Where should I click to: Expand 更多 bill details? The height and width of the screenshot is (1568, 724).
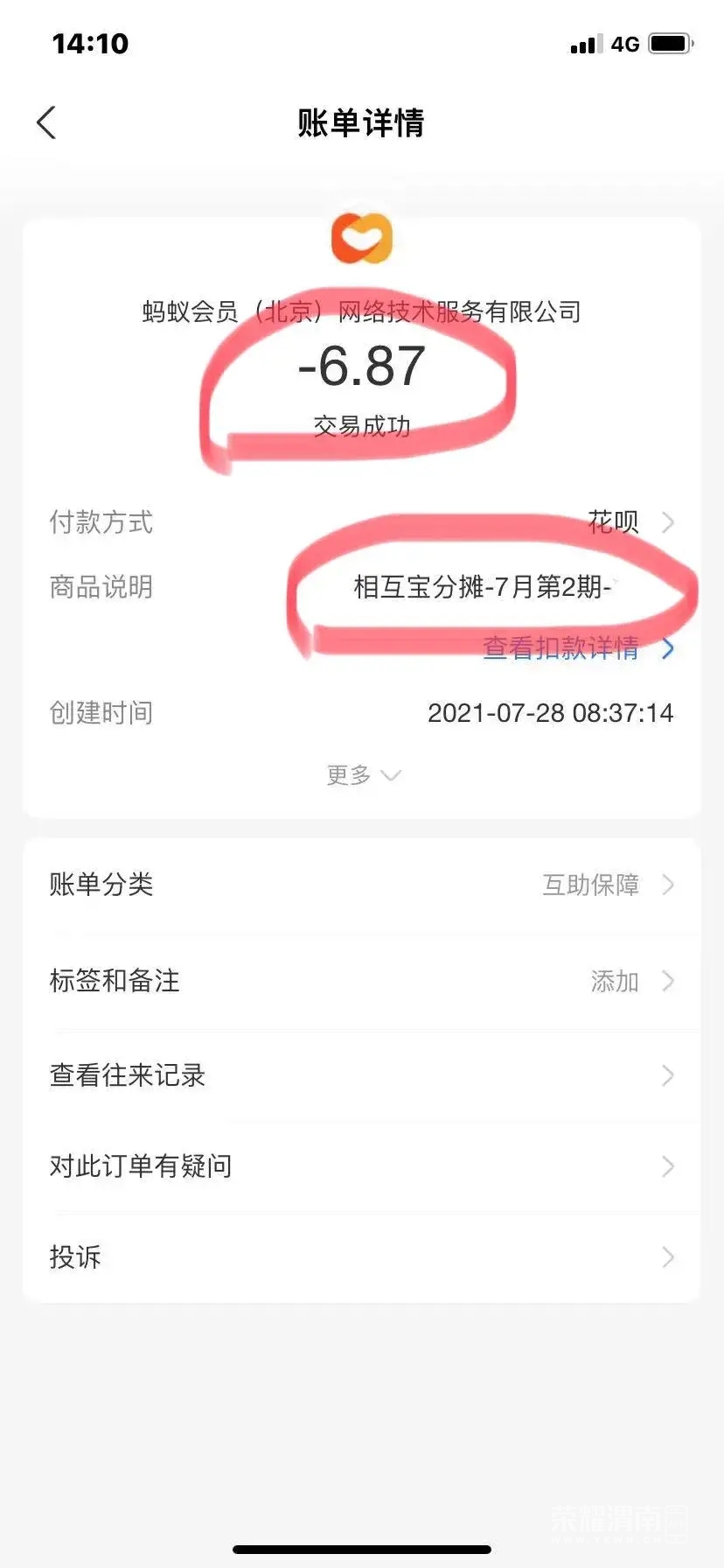[x=362, y=775]
